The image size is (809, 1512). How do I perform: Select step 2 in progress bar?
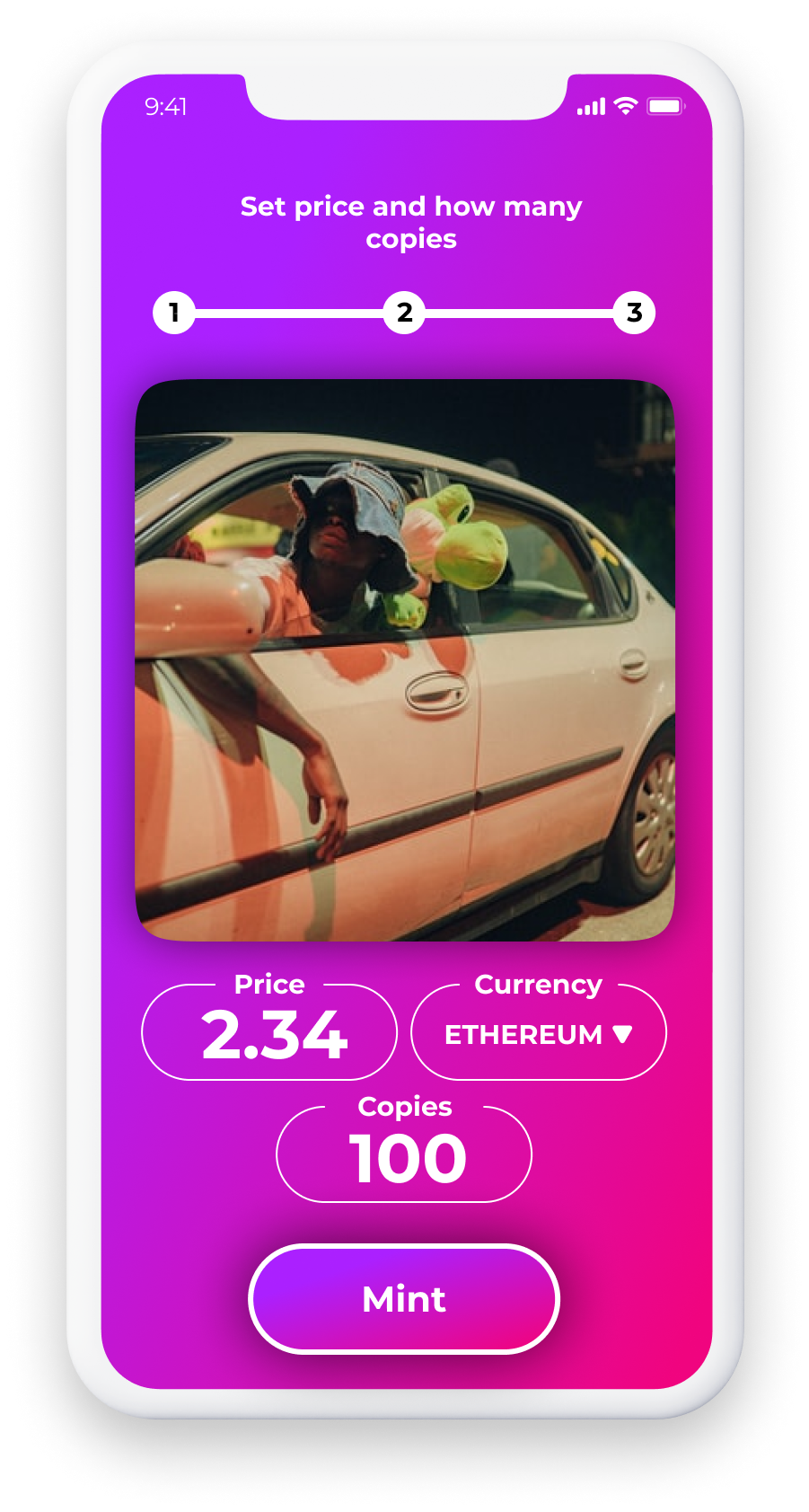[x=405, y=313]
